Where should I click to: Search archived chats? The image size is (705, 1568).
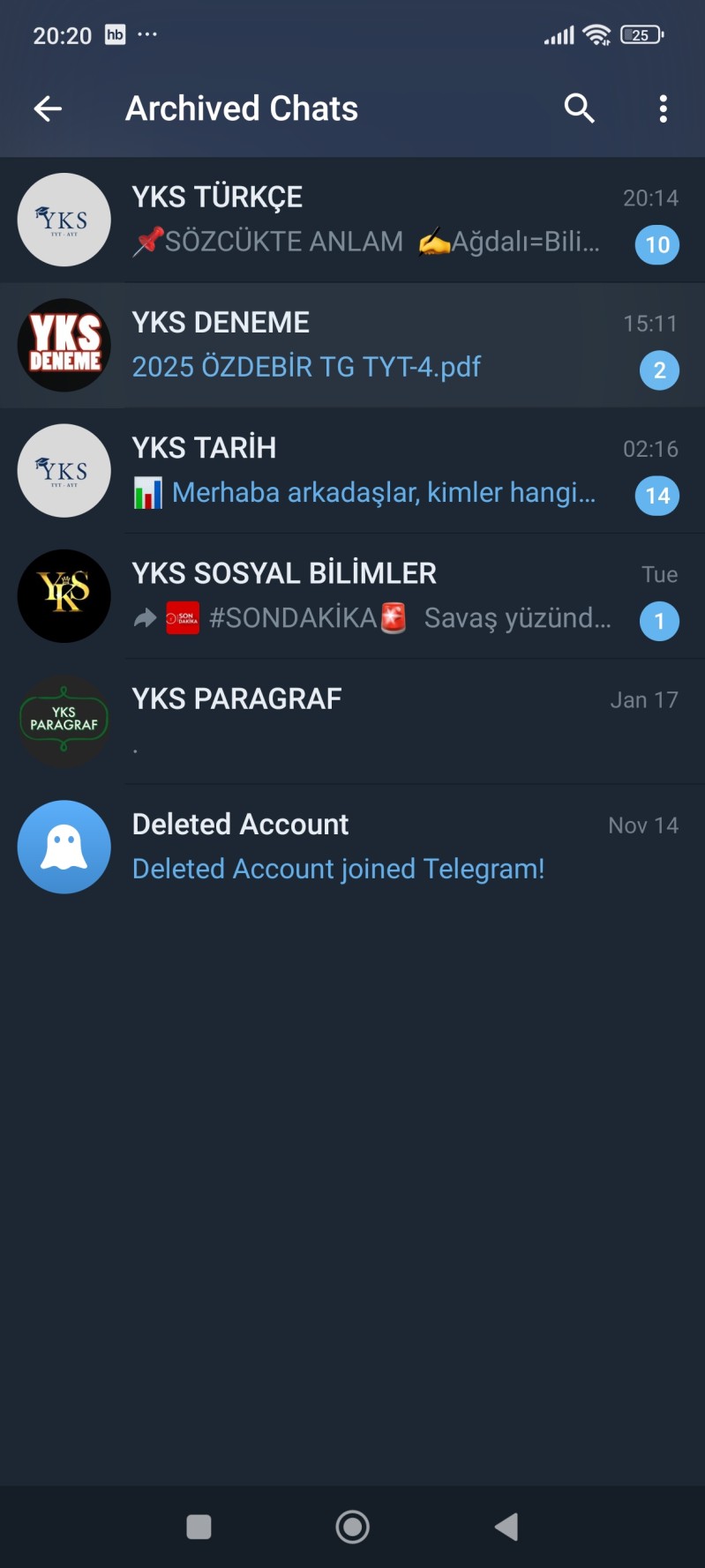(x=579, y=108)
